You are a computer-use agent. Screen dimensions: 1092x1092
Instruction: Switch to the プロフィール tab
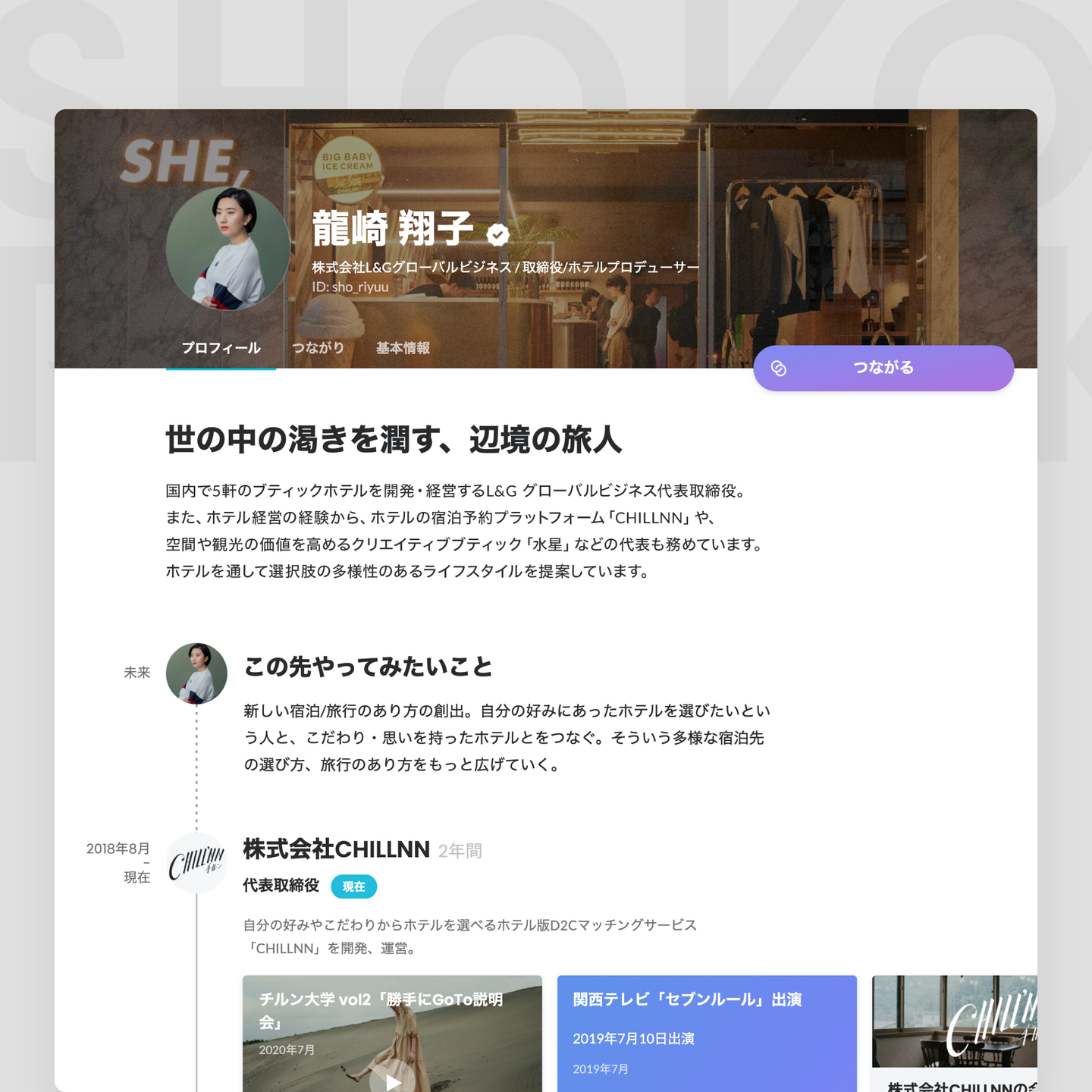221,348
